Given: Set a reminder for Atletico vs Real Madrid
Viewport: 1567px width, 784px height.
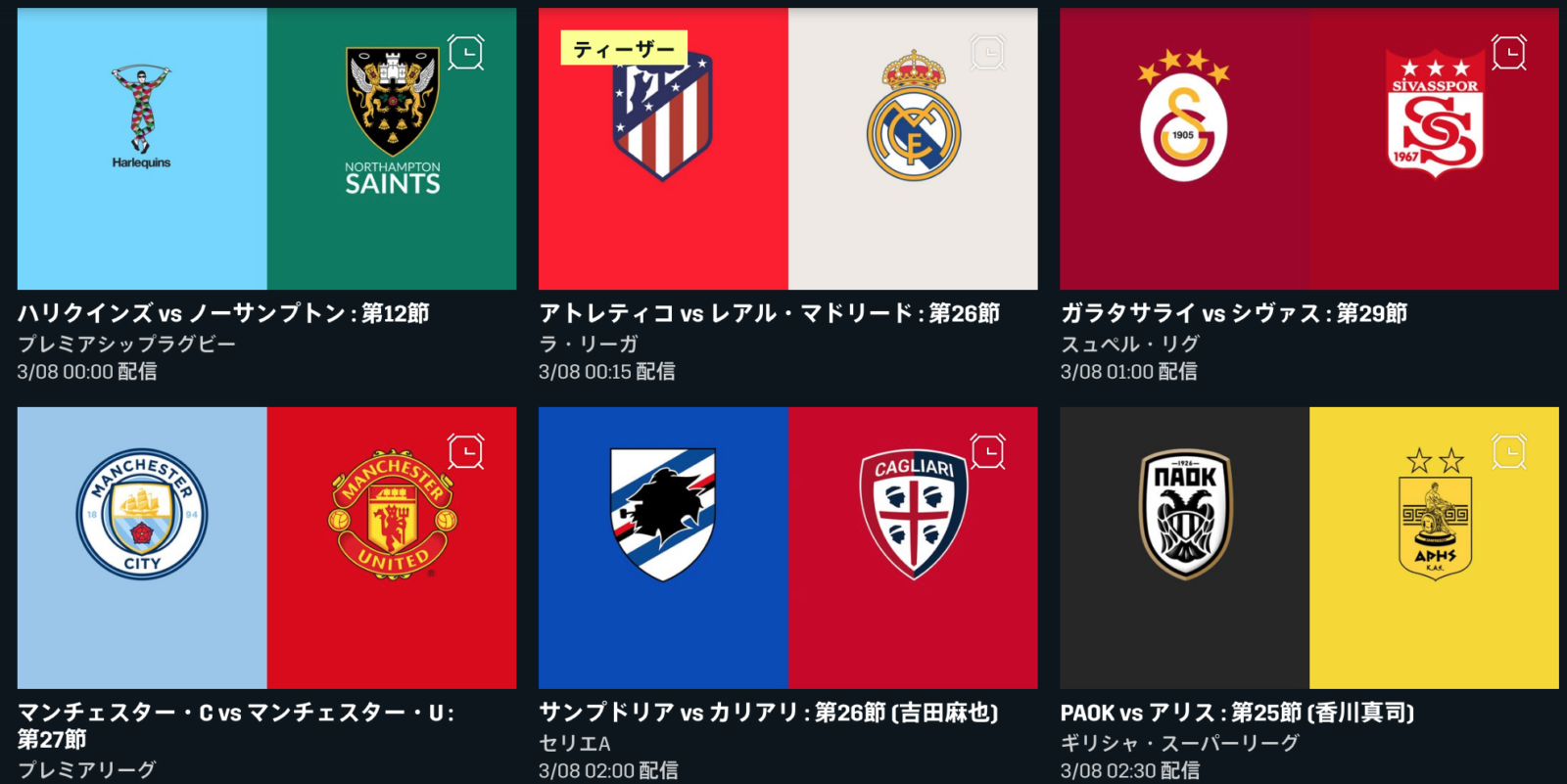Looking at the screenshot, I should [987, 52].
